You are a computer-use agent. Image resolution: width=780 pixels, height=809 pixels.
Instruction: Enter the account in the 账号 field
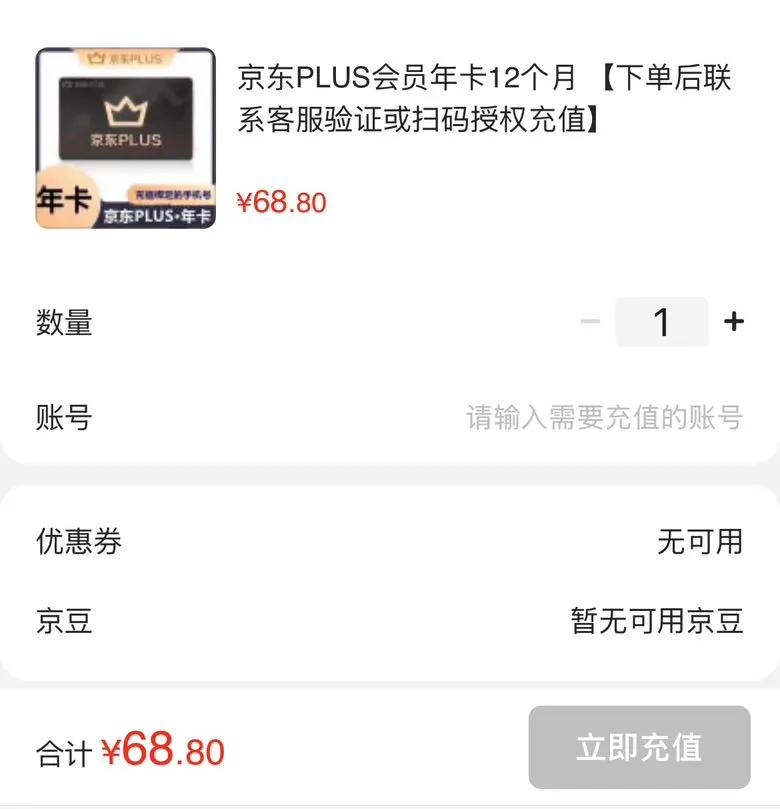604,417
